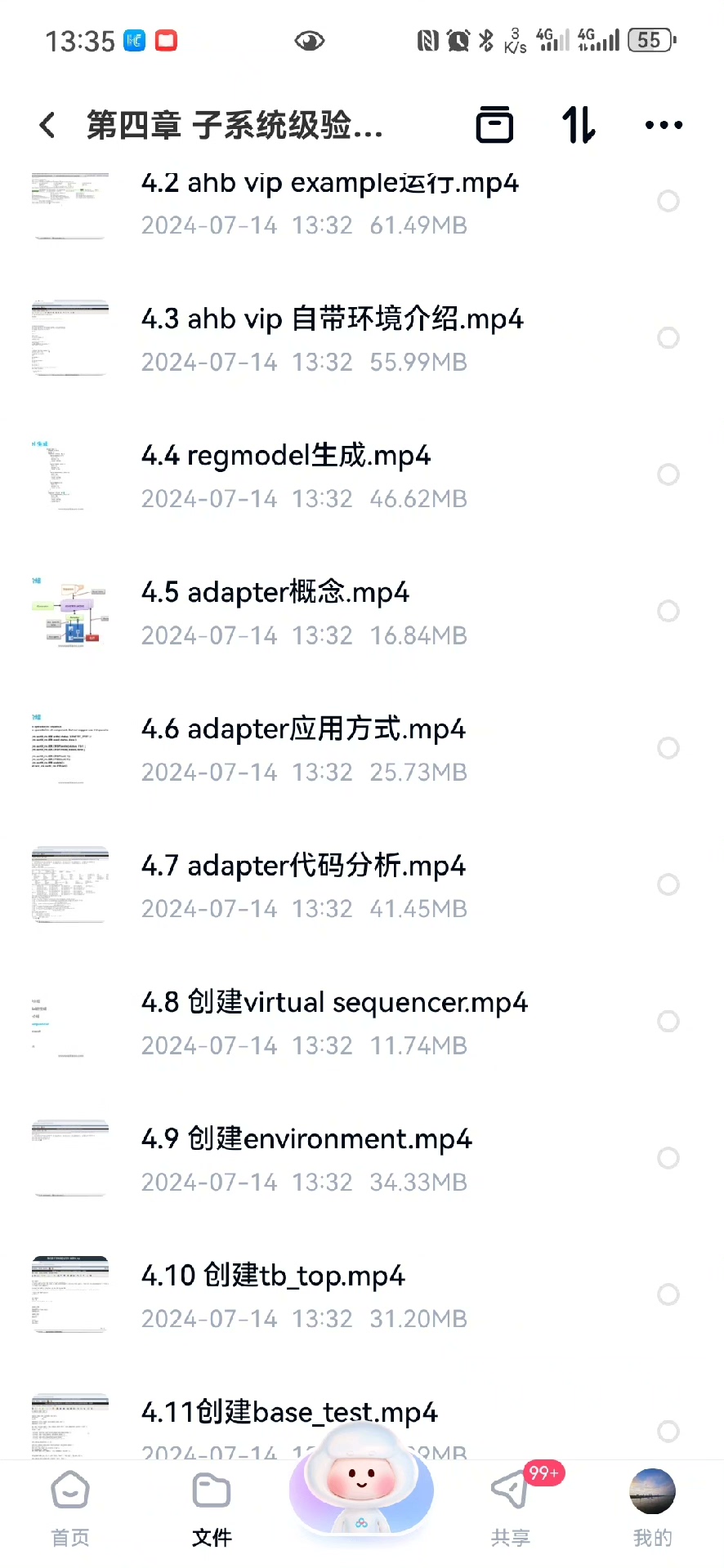Viewport: 724px width, 1568px height.
Task: Tick the circle for 4.6 adapter应用方式.mp4
Action: [668, 748]
